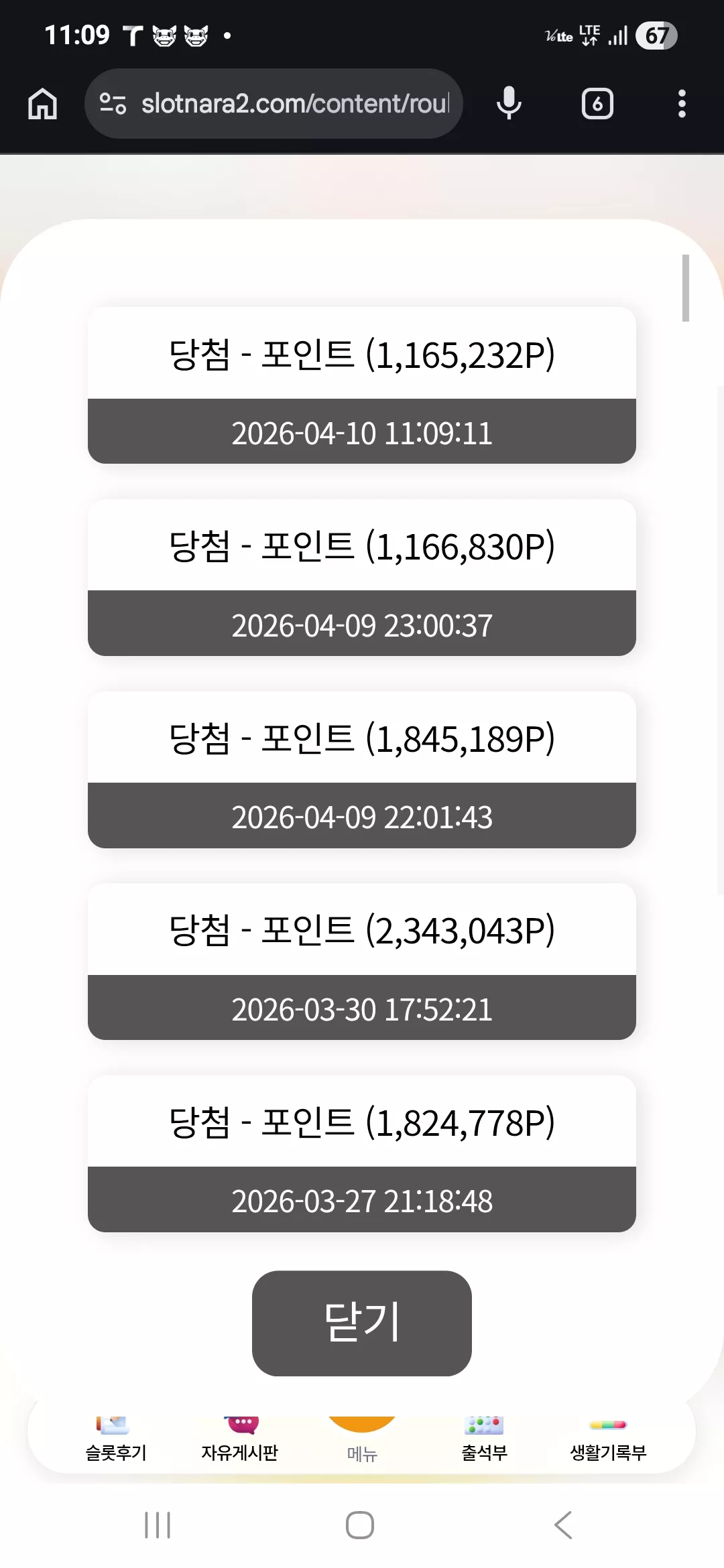Open the tab switcher showing 6 tabs

tap(597, 104)
